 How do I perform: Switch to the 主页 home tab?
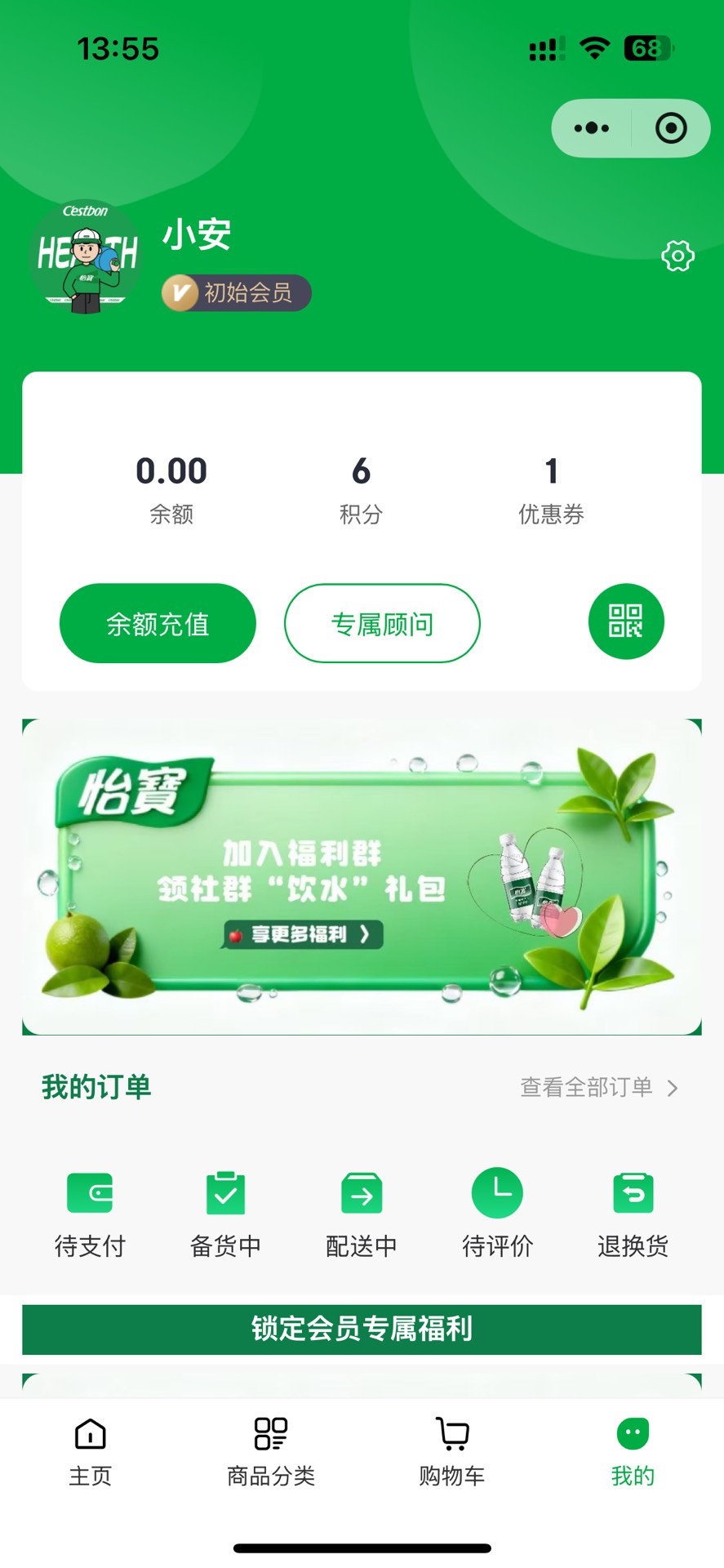point(90,1451)
